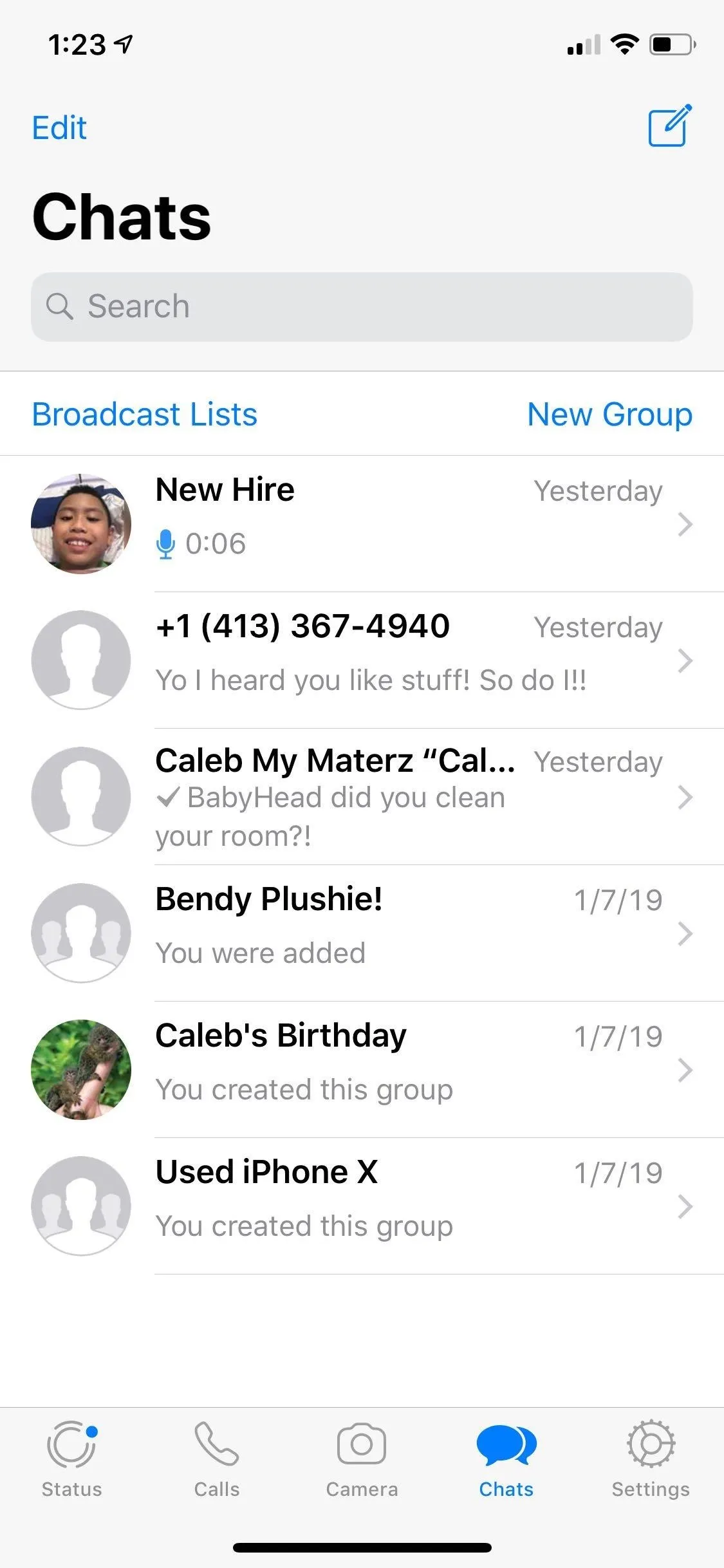724x1568 pixels.
Task: Open the Used iPhone X group
Action: pos(362,1206)
